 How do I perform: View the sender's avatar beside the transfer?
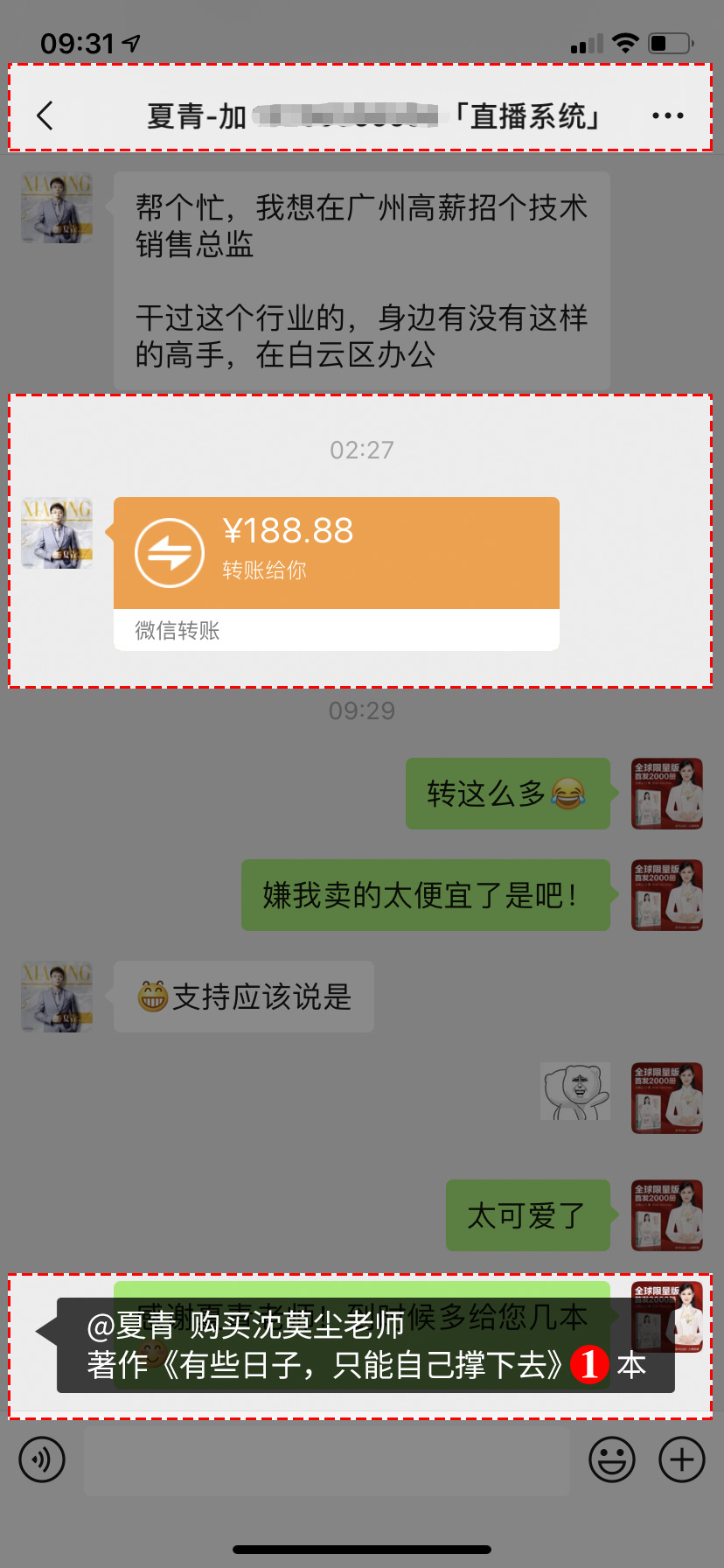(57, 533)
